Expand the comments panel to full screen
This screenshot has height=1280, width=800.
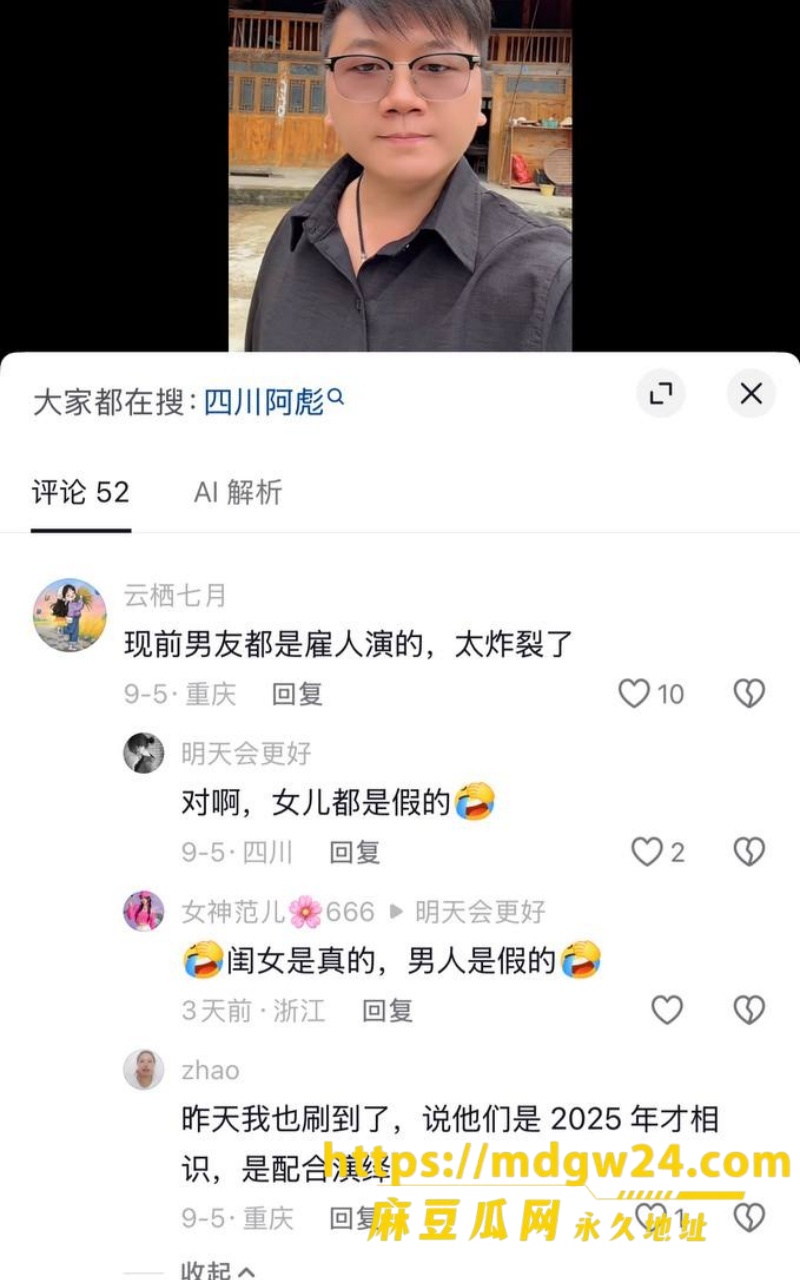(661, 394)
